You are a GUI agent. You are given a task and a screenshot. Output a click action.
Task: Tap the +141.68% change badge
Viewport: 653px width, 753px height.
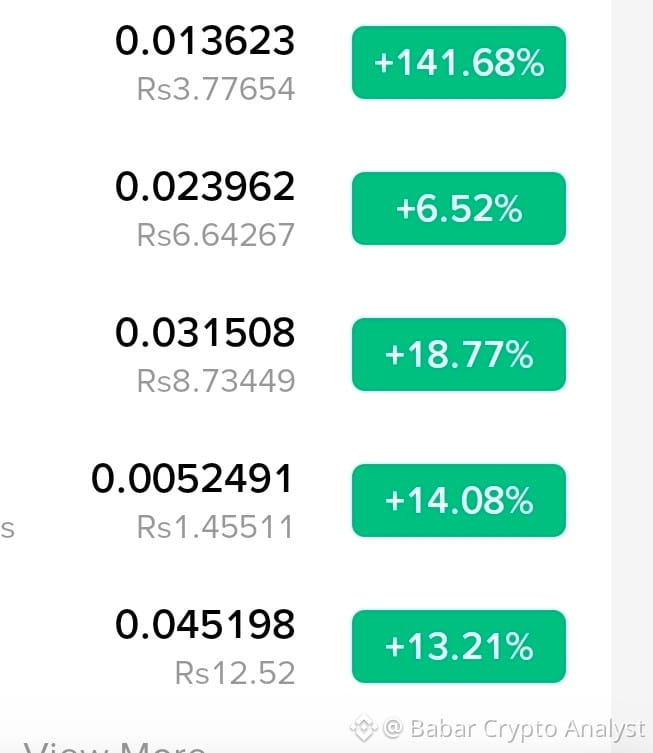click(459, 62)
